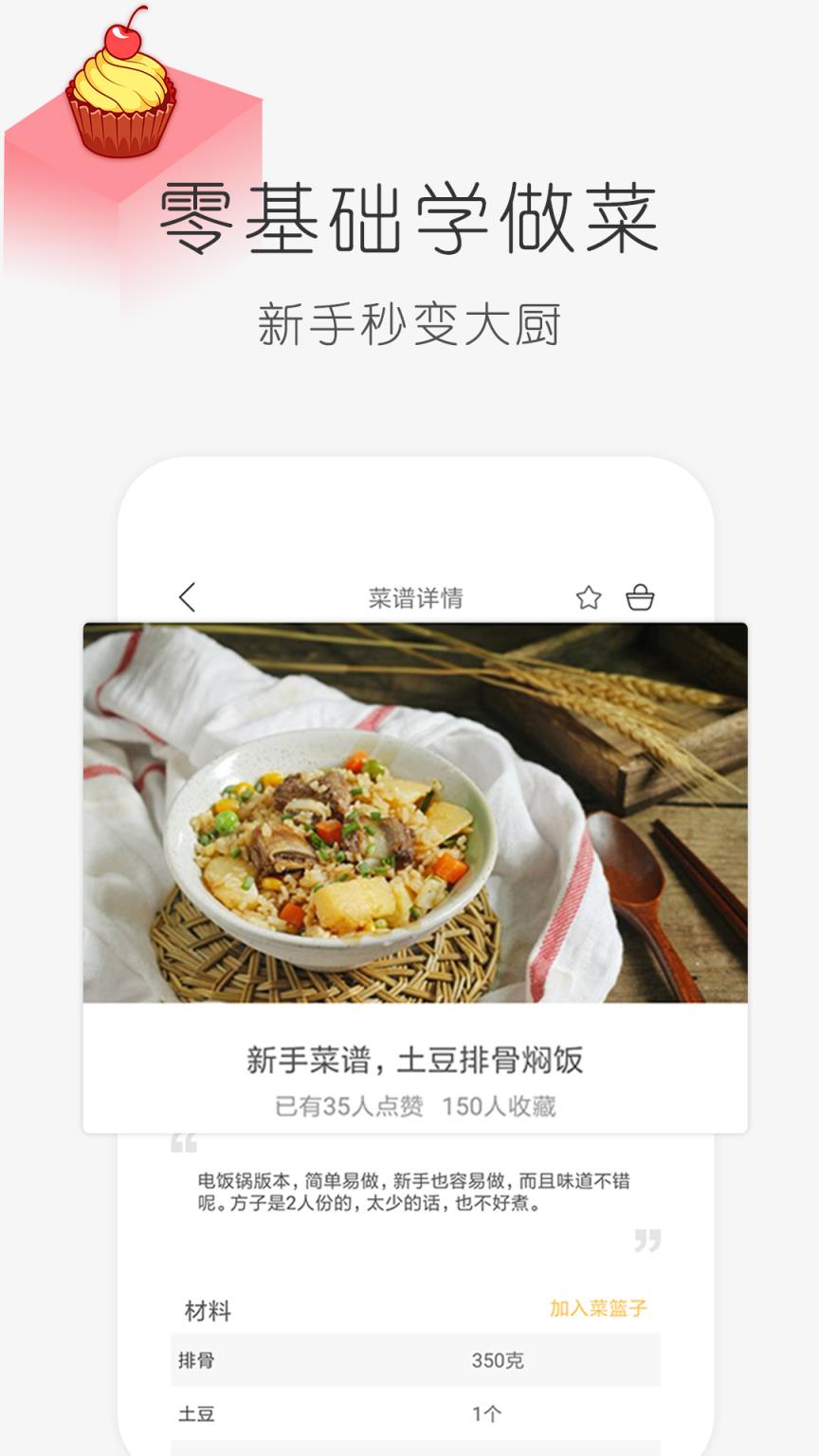Select the star icon next to the basket
Viewport: 819px width, 1456px height.
click(x=588, y=598)
